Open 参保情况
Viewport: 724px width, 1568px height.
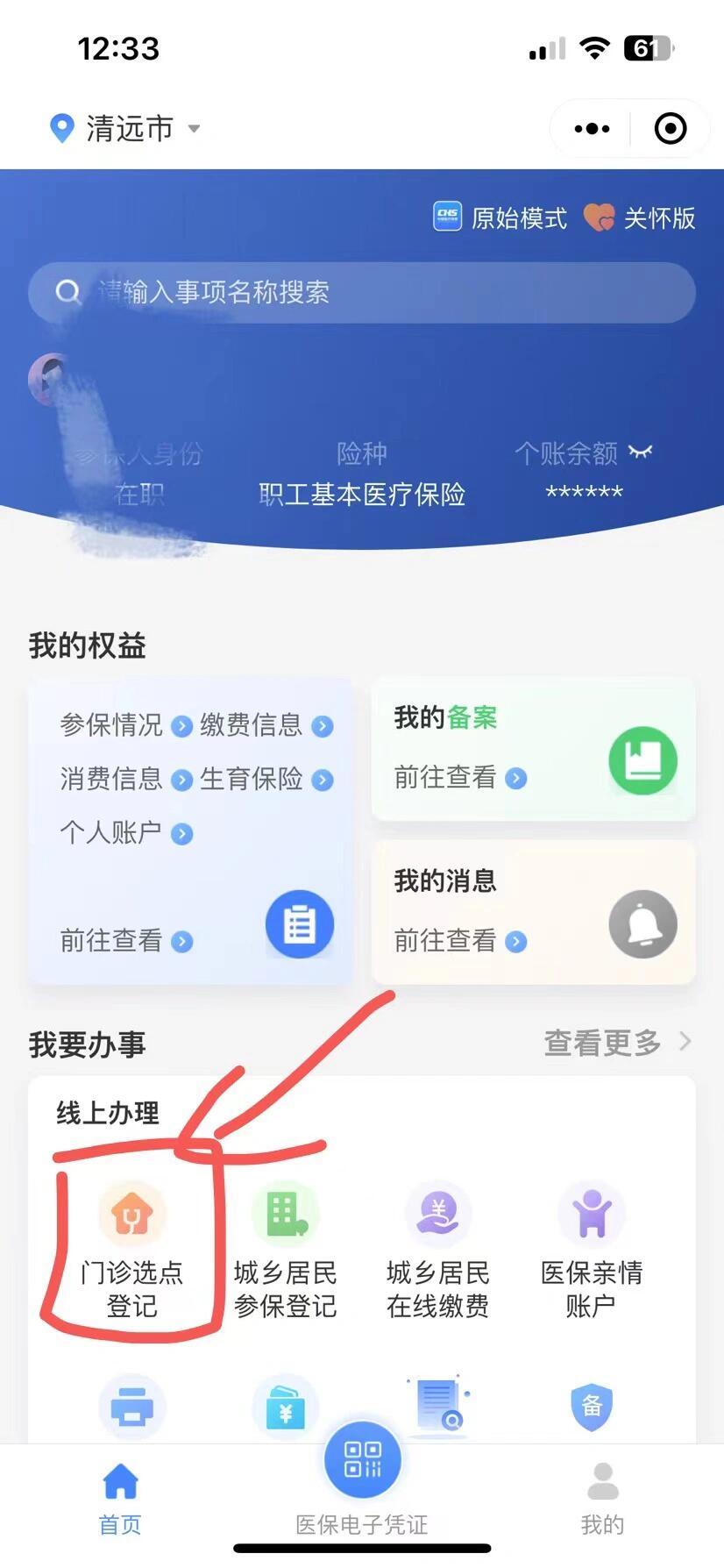click(126, 725)
